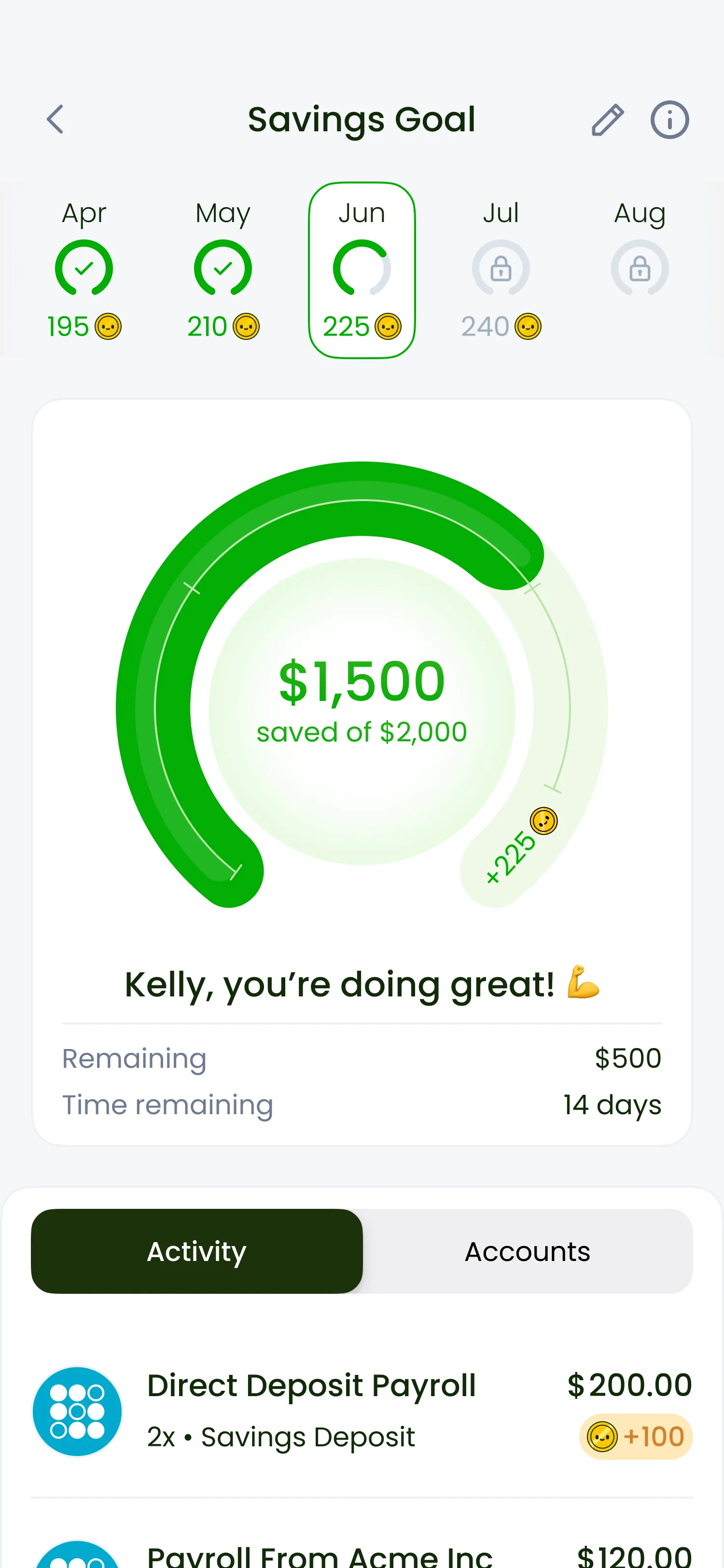Select the Jun month goal
This screenshot has width=724, height=1568.
[362, 270]
